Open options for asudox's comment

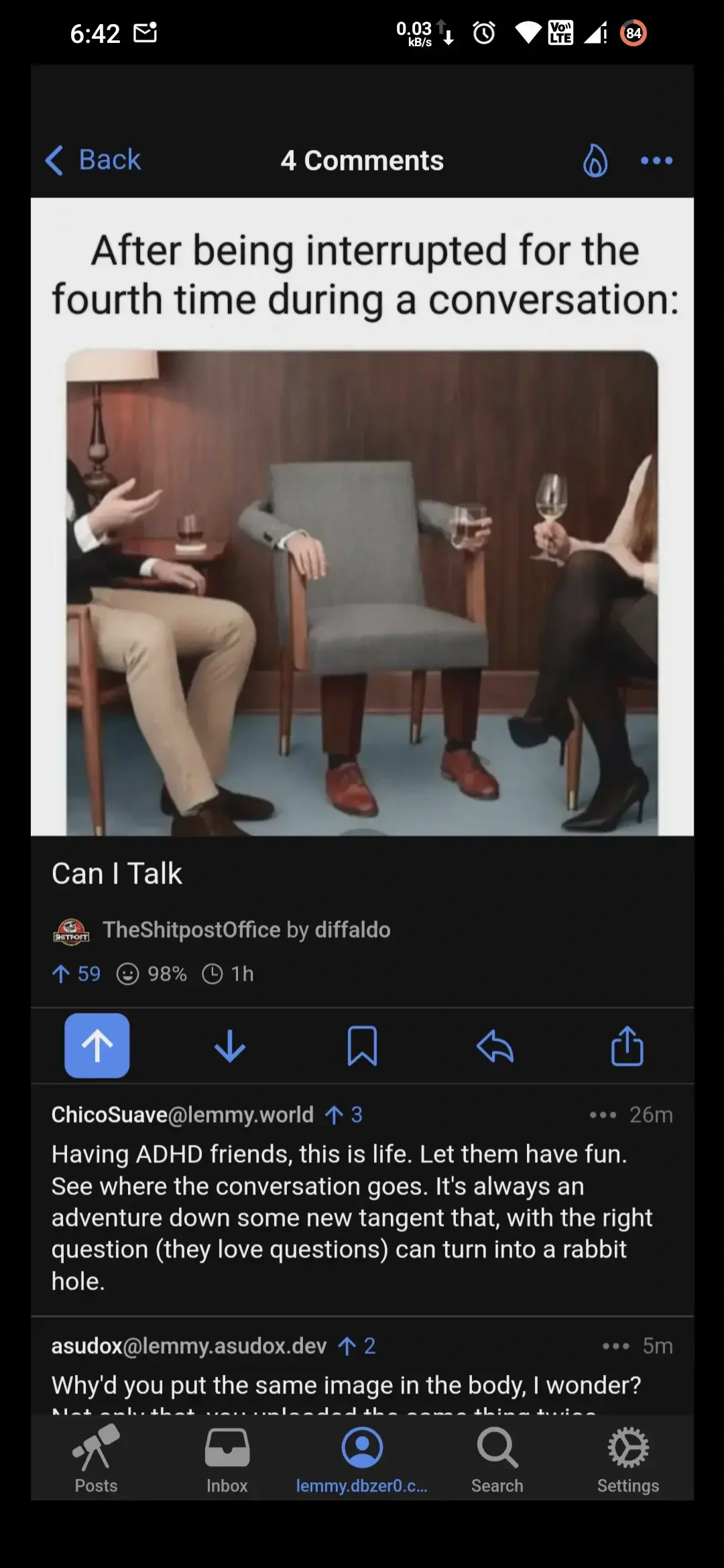pyautogui.click(x=615, y=1346)
